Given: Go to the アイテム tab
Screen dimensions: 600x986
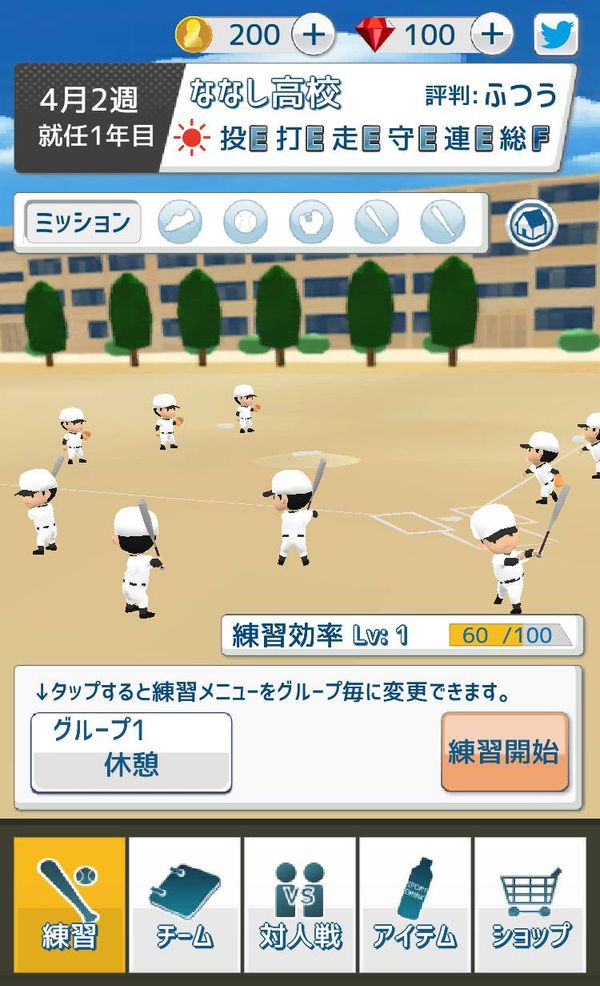Looking at the screenshot, I should coord(415,904).
